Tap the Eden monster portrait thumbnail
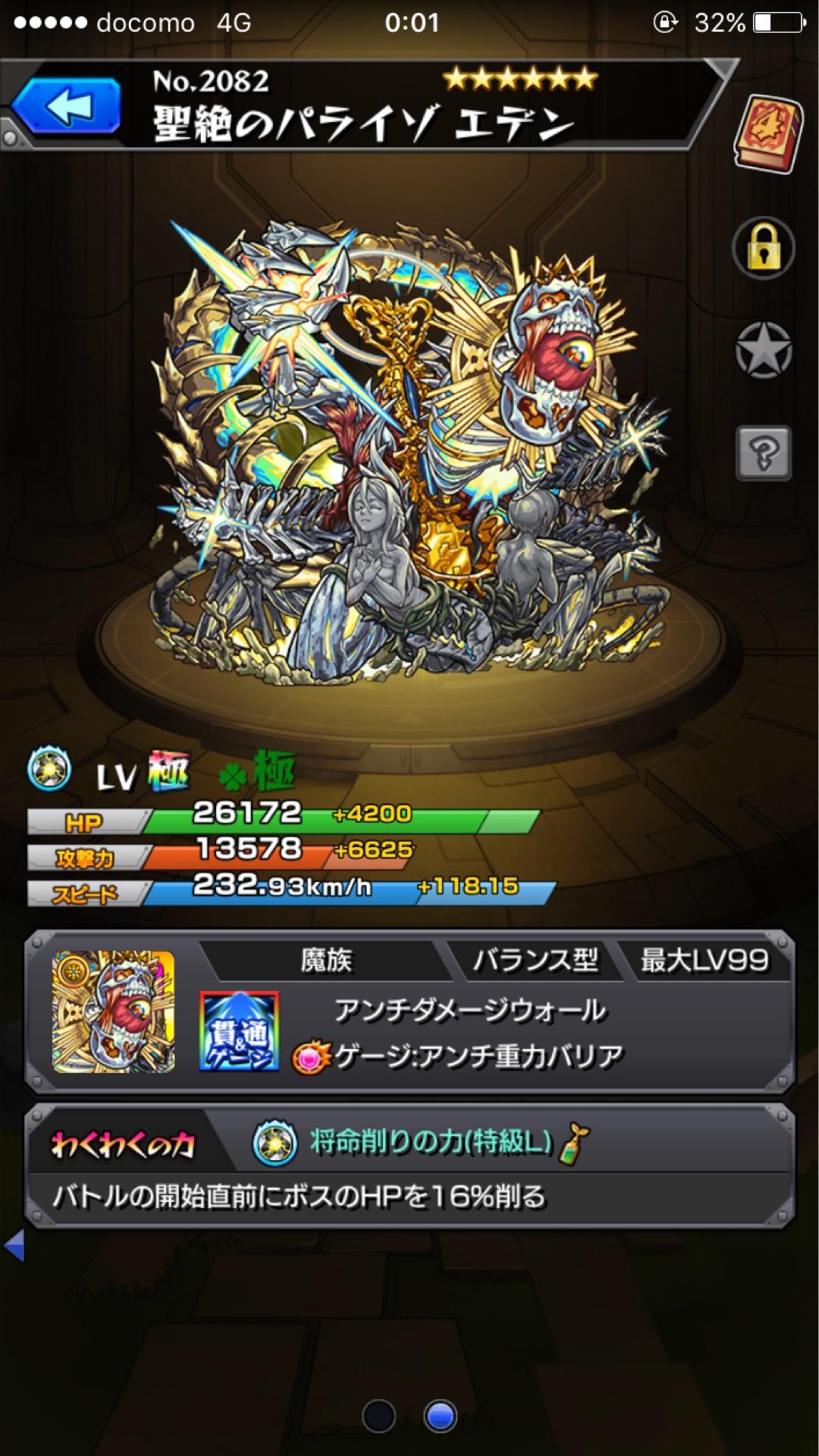The image size is (819, 1456). coord(114,1012)
